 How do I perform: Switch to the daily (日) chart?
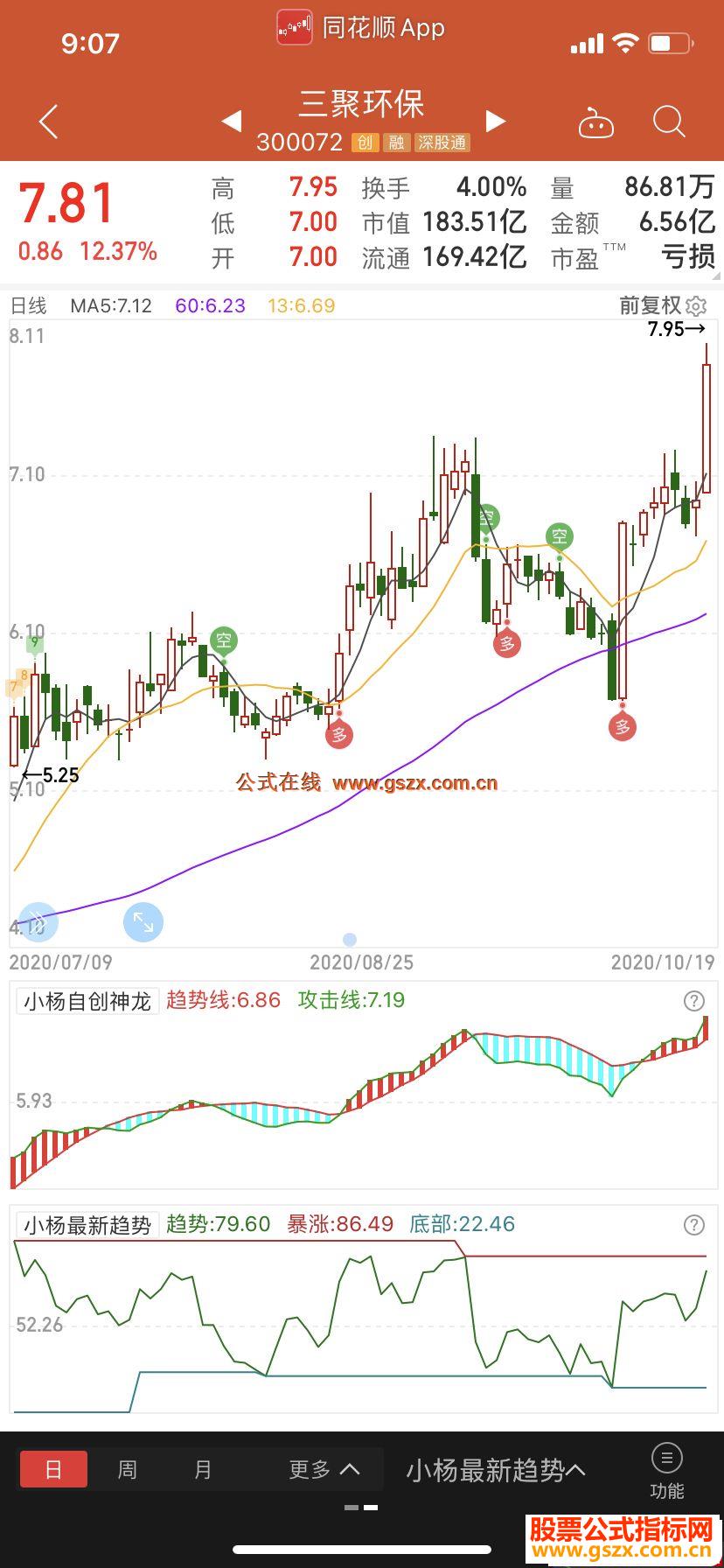pyautogui.click(x=53, y=1469)
